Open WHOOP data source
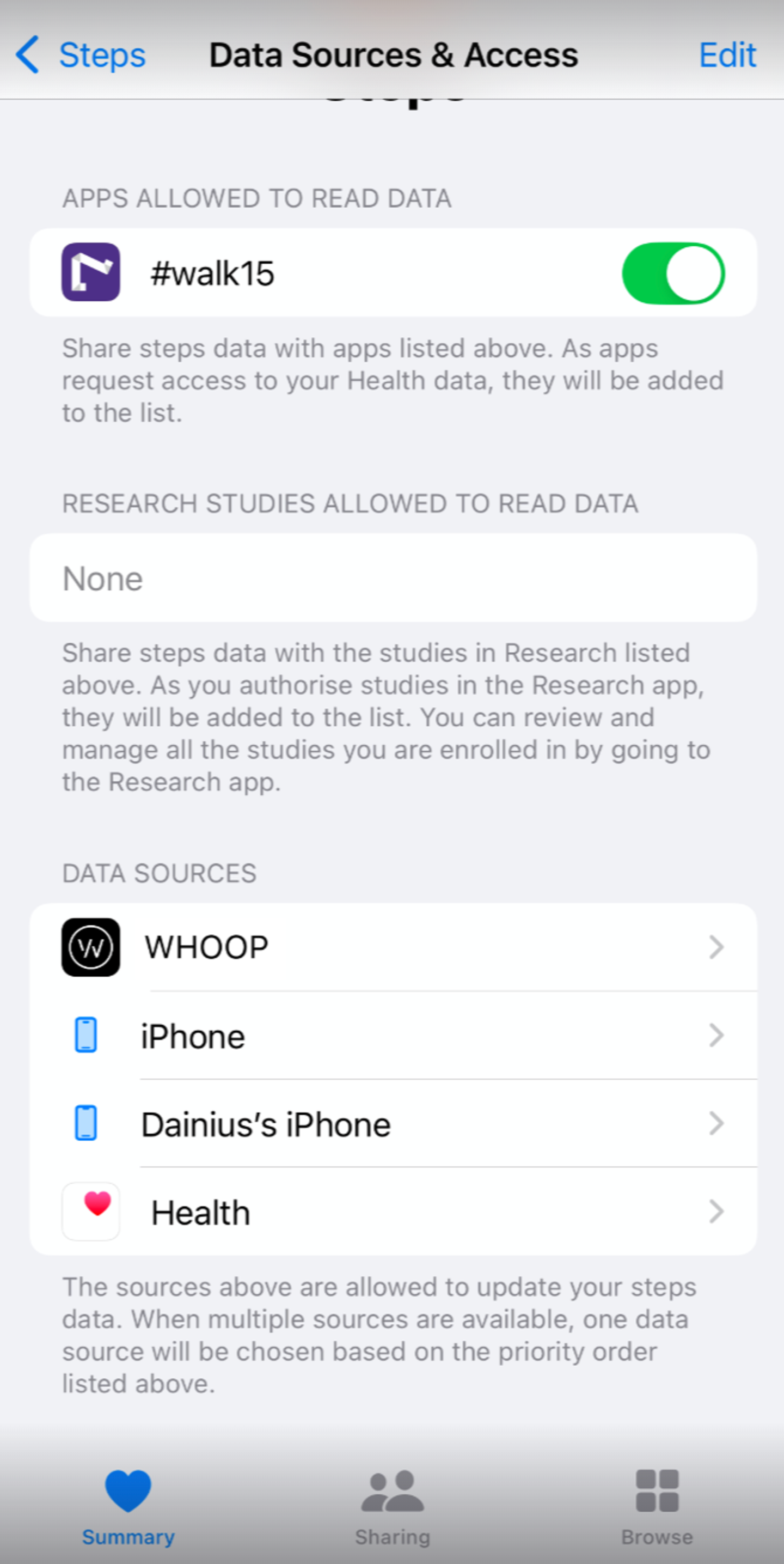This screenshot has height=1564, width=784. click(x=393, y=947)
